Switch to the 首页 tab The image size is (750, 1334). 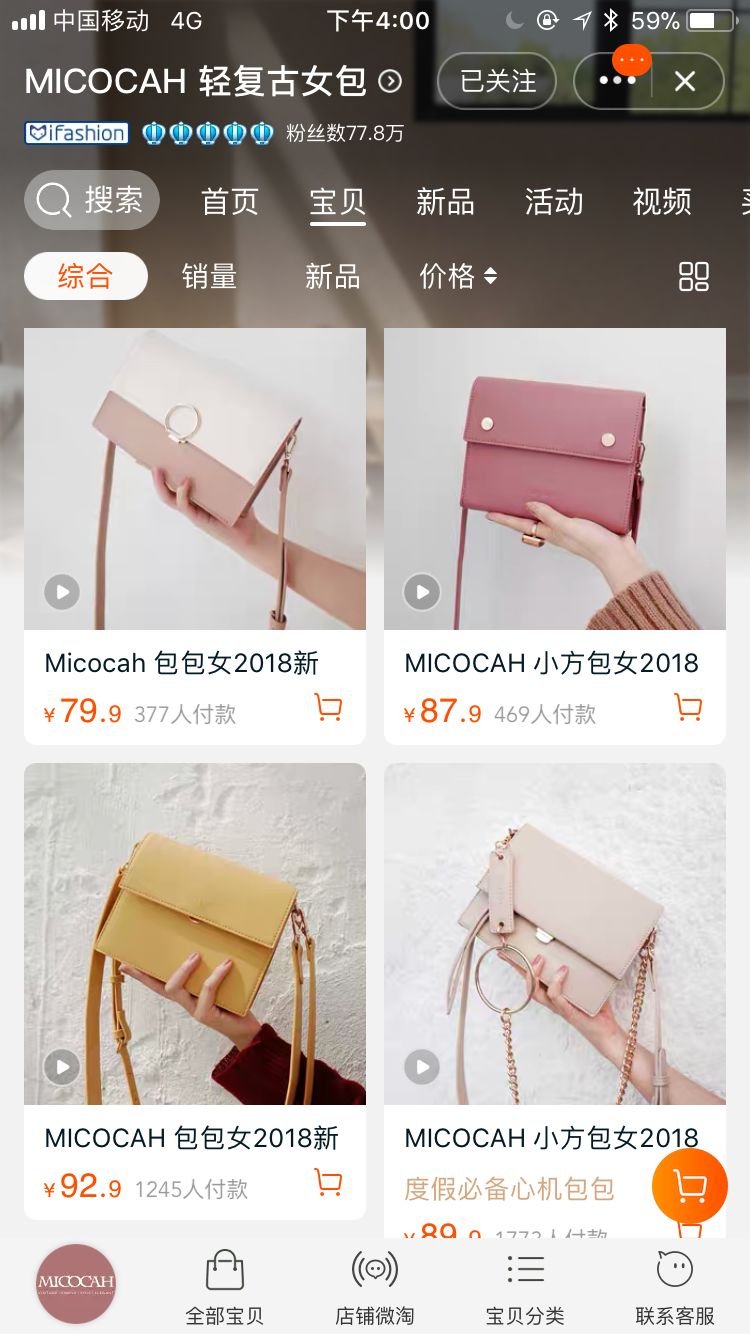(230, 201)
